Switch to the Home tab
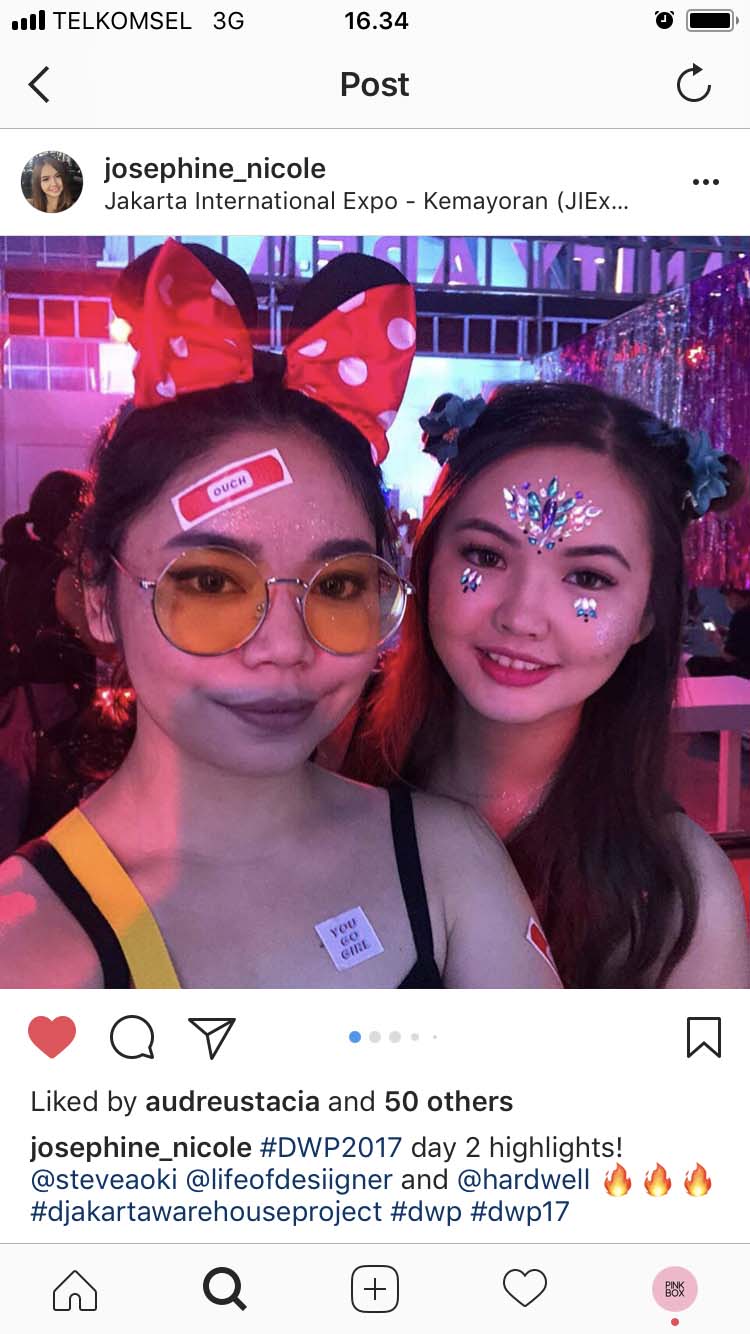Viewport: 750px width, 1334px height. [x=75, y=1289]
